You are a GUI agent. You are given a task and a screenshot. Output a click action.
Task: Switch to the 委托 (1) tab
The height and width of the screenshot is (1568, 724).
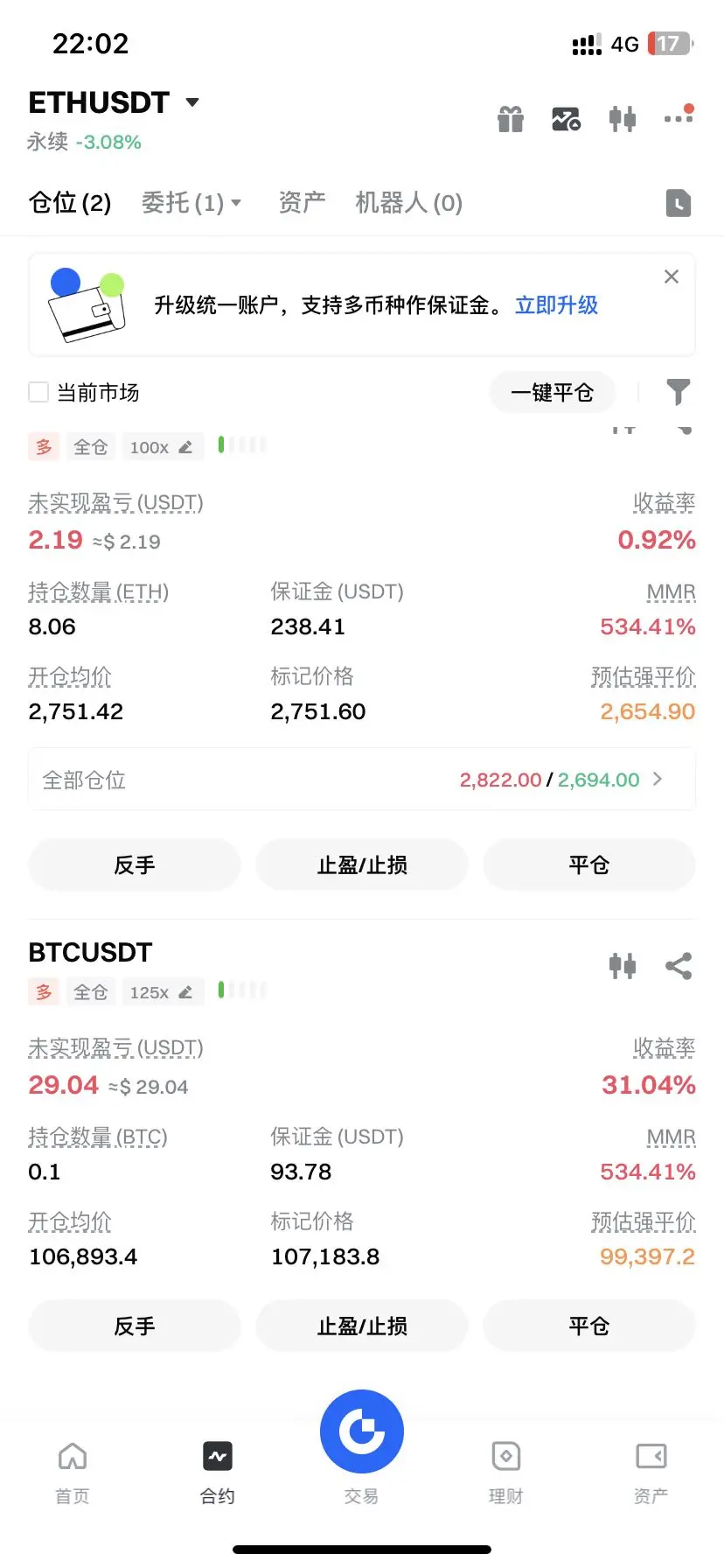191,203
